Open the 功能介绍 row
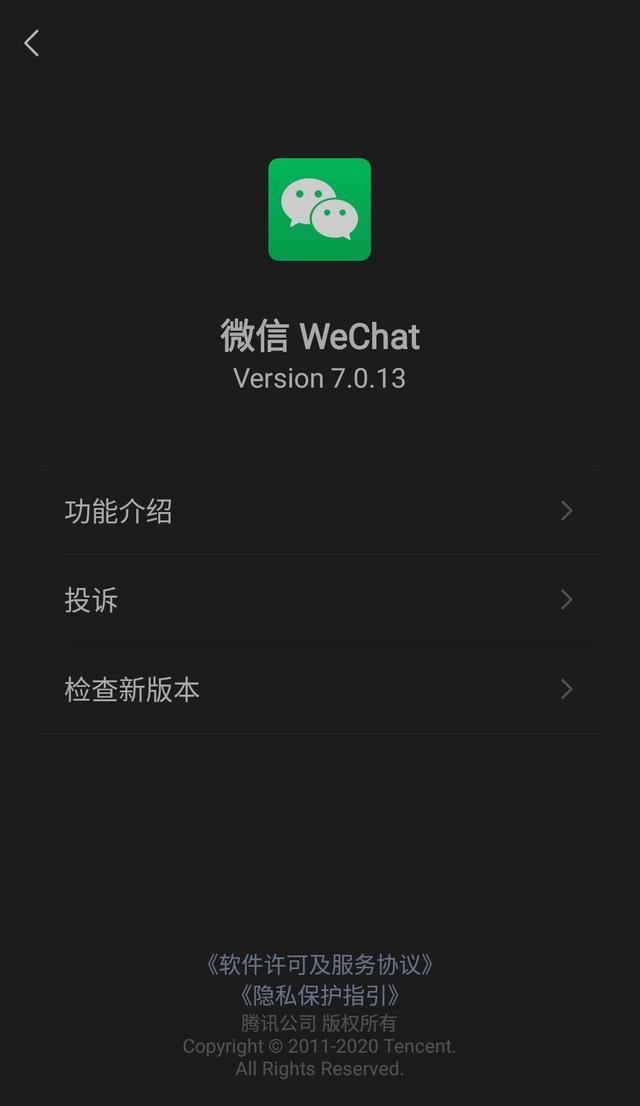 pyautogui.click(x=320, y=511)
